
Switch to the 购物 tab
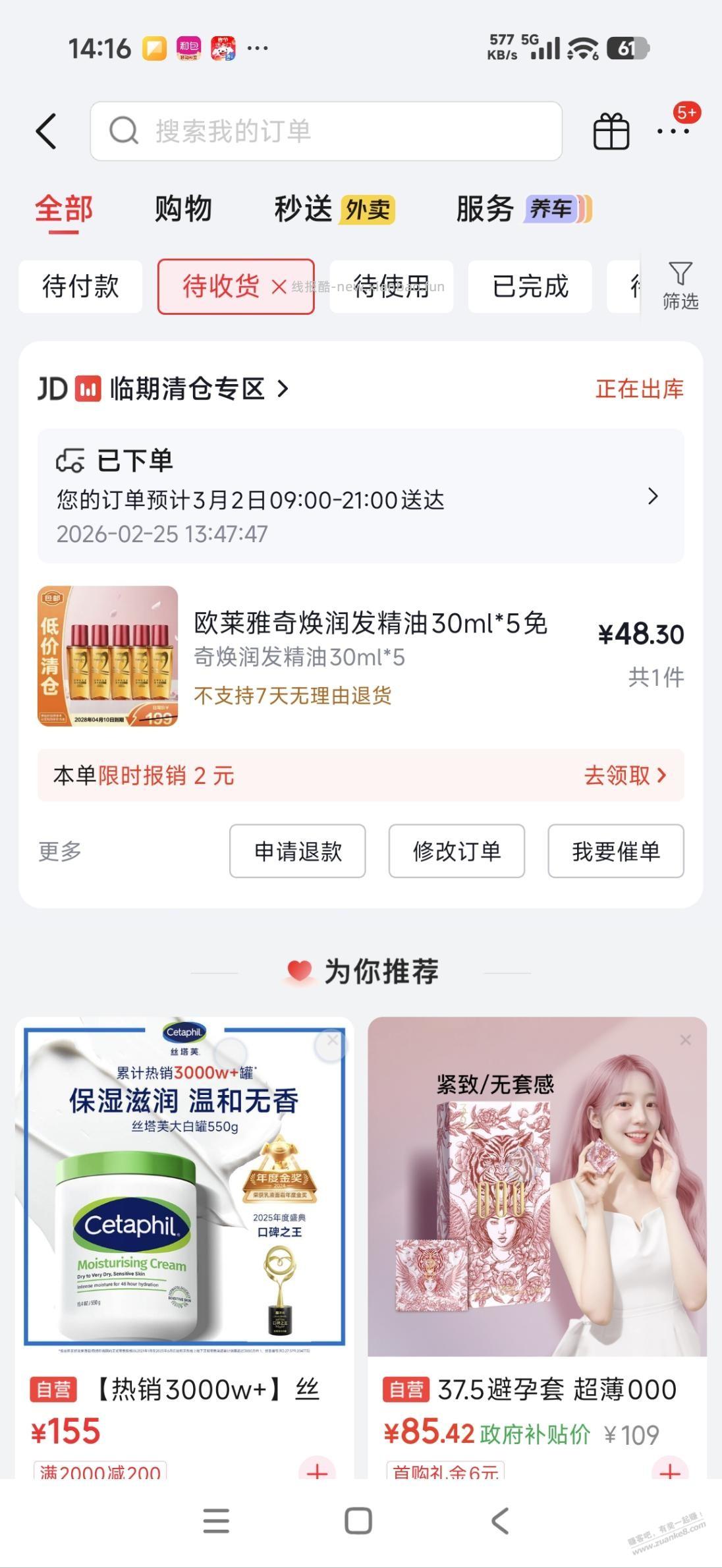[x=183, y=208]
